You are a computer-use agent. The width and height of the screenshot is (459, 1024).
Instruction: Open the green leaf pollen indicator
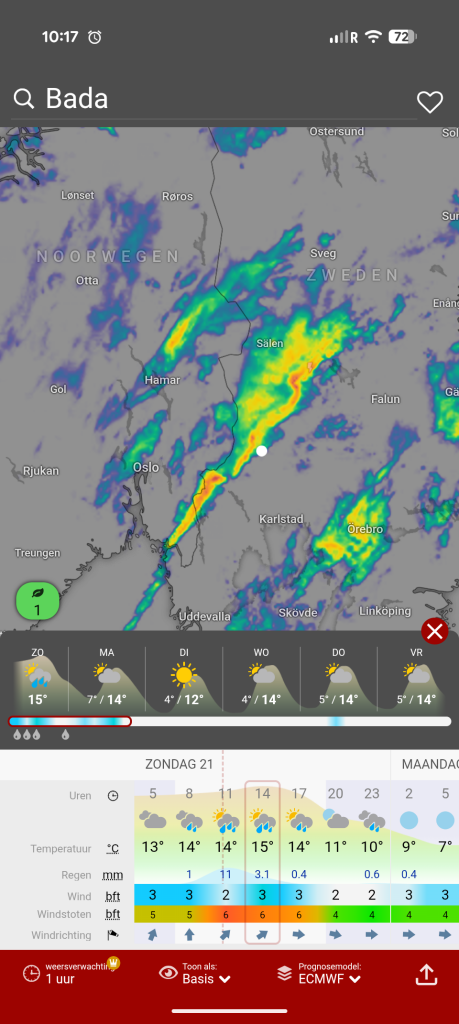tap(38, 601)
